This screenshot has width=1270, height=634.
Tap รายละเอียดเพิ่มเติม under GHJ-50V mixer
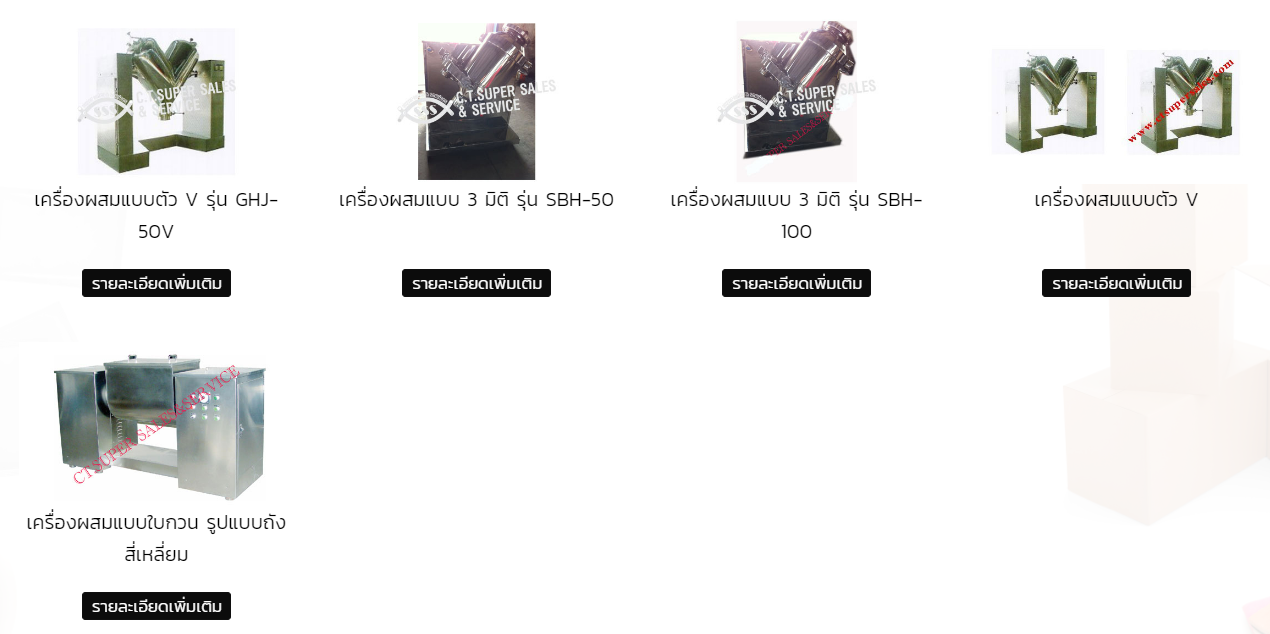click(x=156, y=283)
